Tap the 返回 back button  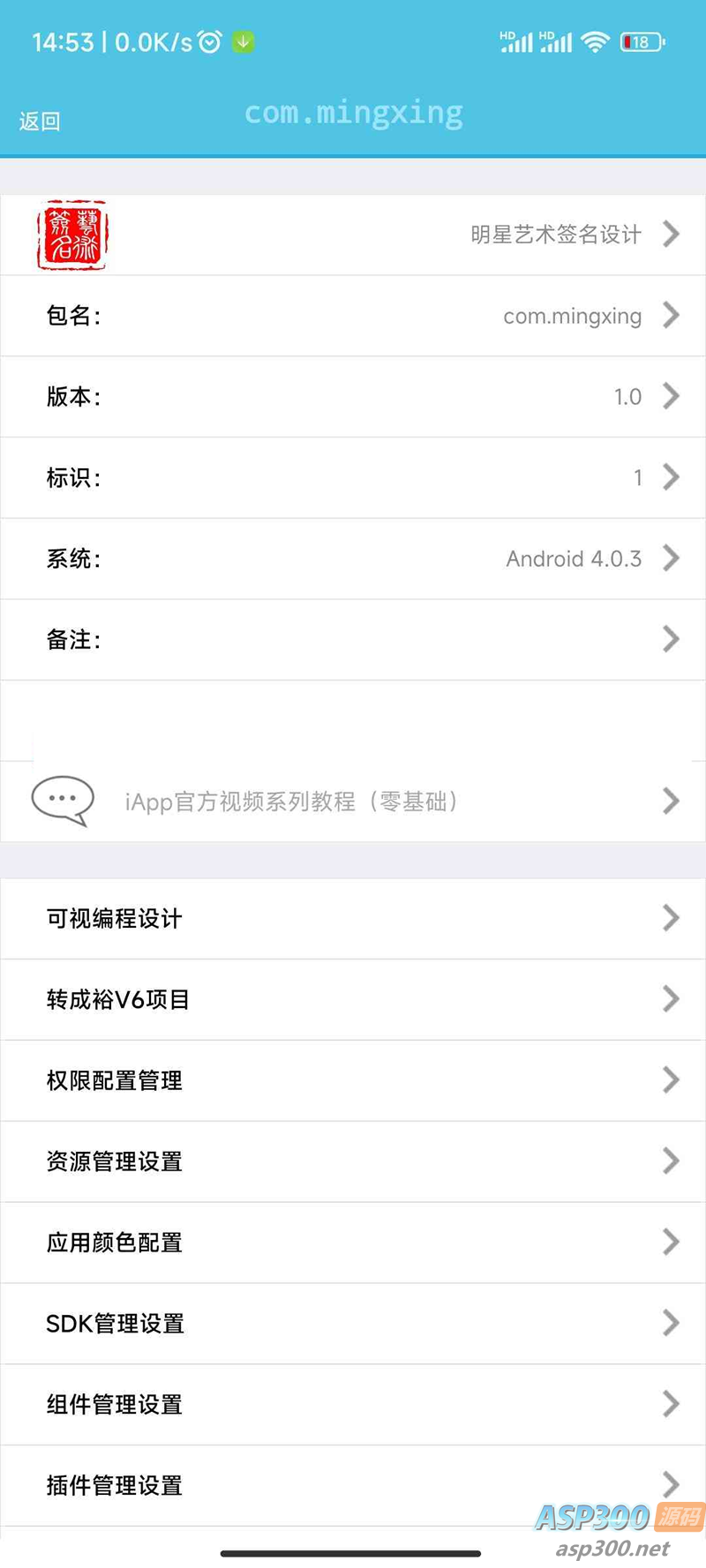pyautogui.click(x=40, y=121)
